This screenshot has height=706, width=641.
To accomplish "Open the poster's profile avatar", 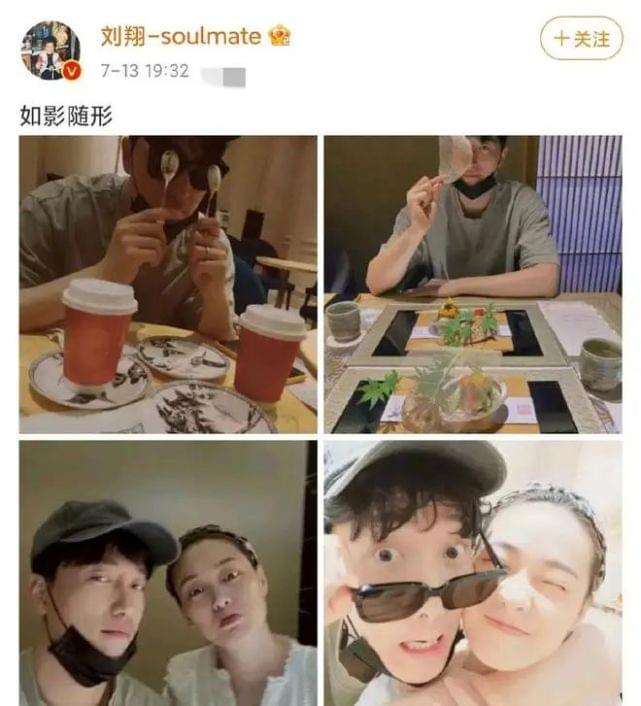I will tap(51, 50).
